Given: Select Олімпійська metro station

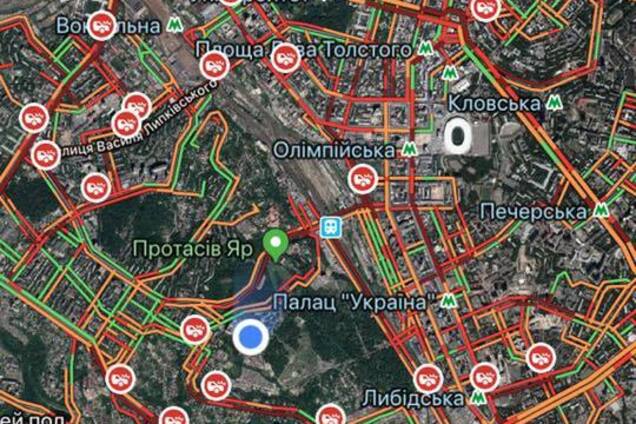Looking at the screenshot, I should (x=410, y=150).
